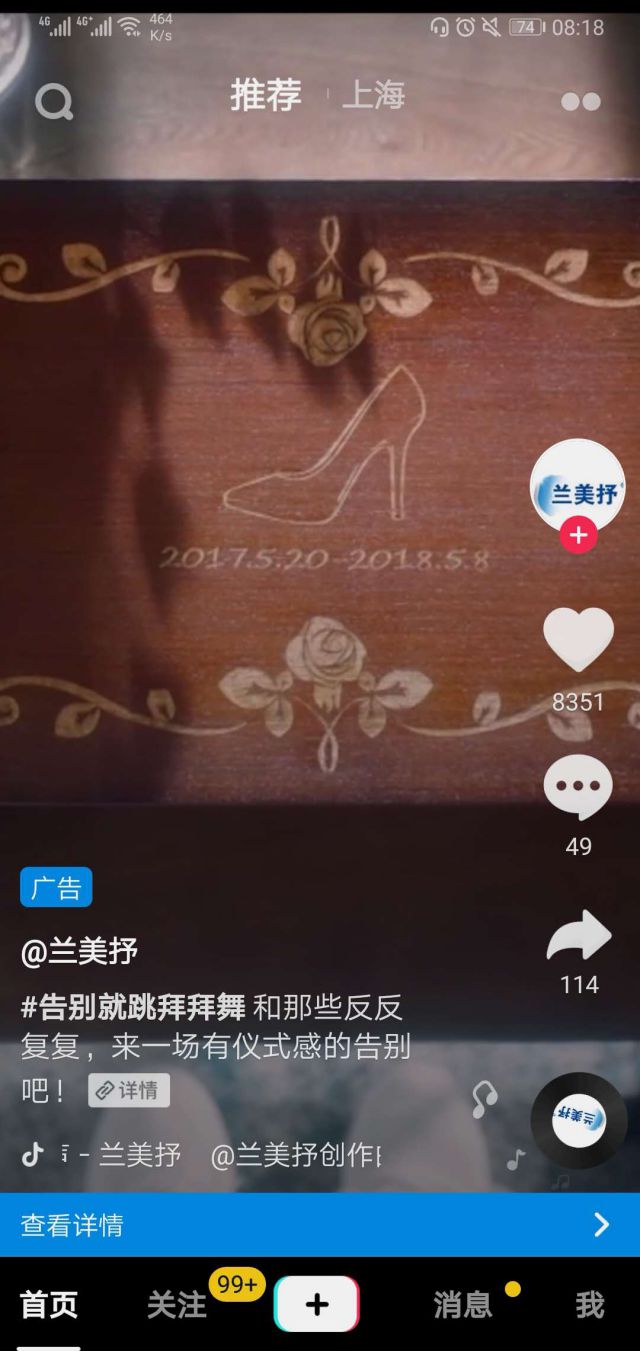Go to the 首页 home tab
640x1351 pixels.
49,1304
